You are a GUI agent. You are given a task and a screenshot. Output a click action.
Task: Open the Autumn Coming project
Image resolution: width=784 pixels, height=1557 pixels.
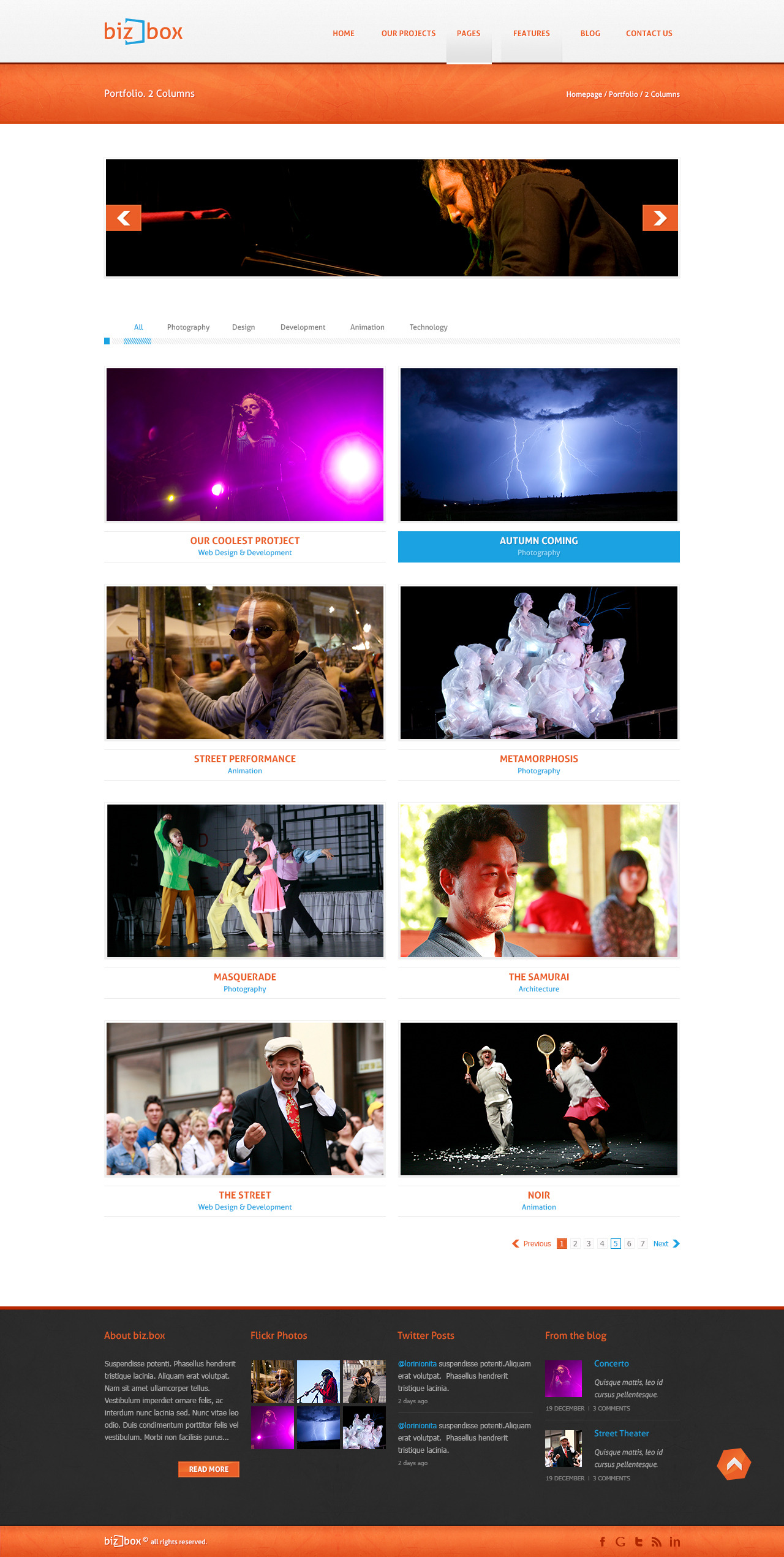(x=538, y=541)
